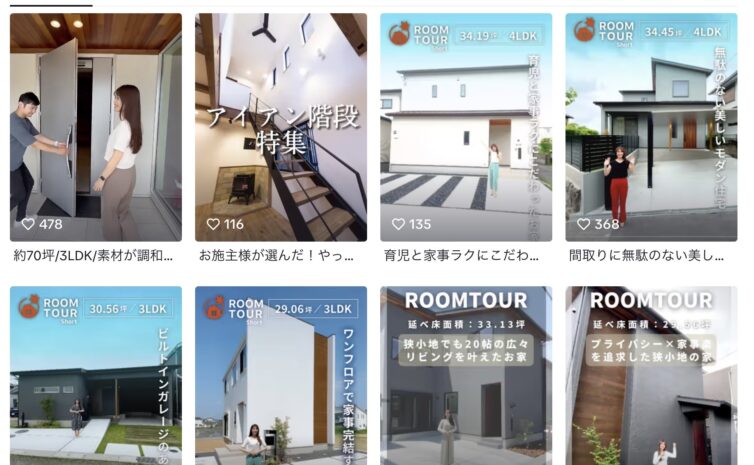Open the 延べ床面積 33.13坪 ROOMTOUR video
754x465 pixels.
pos(466,376)
